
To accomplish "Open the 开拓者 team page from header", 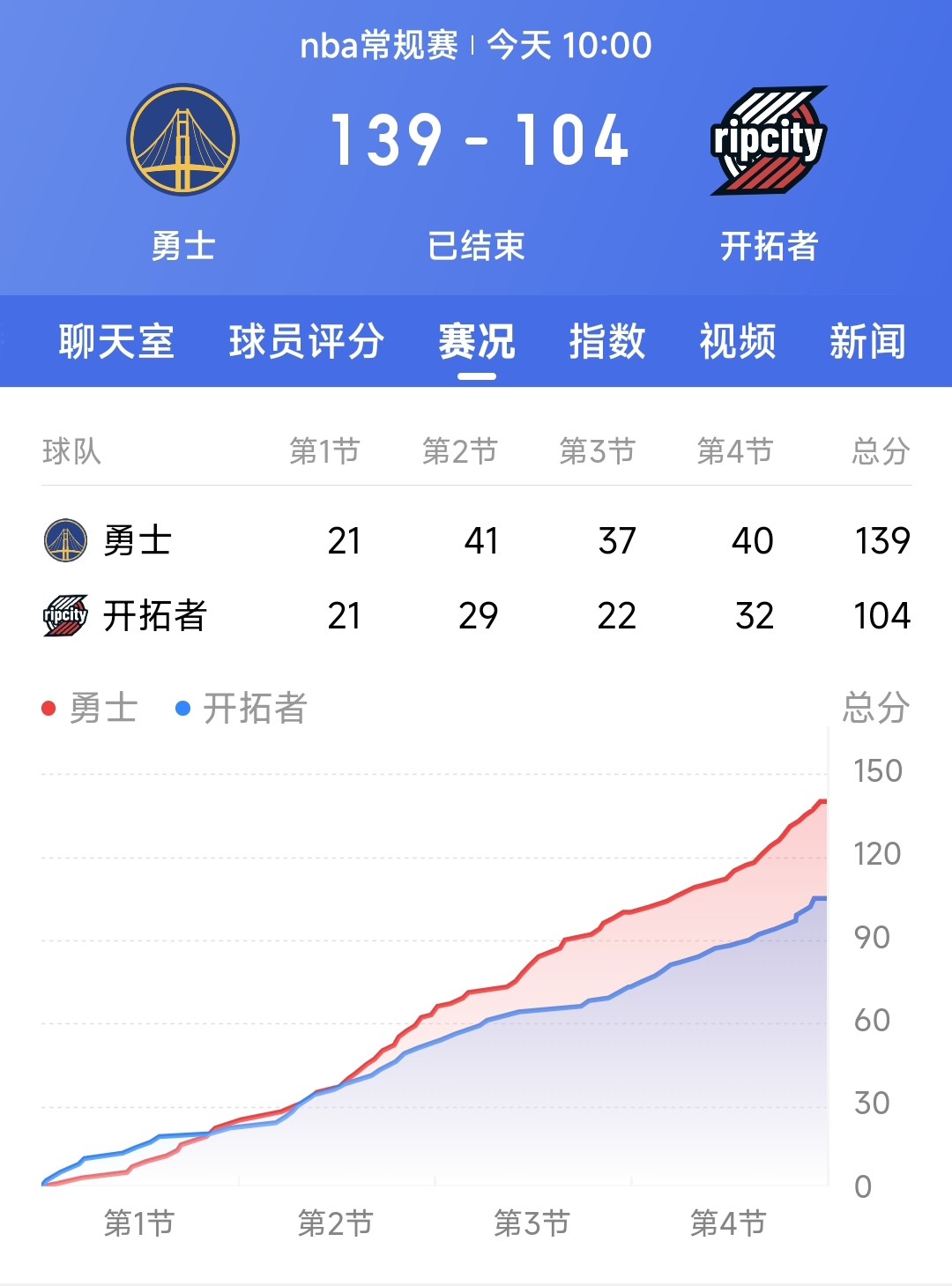I will 769,140.
